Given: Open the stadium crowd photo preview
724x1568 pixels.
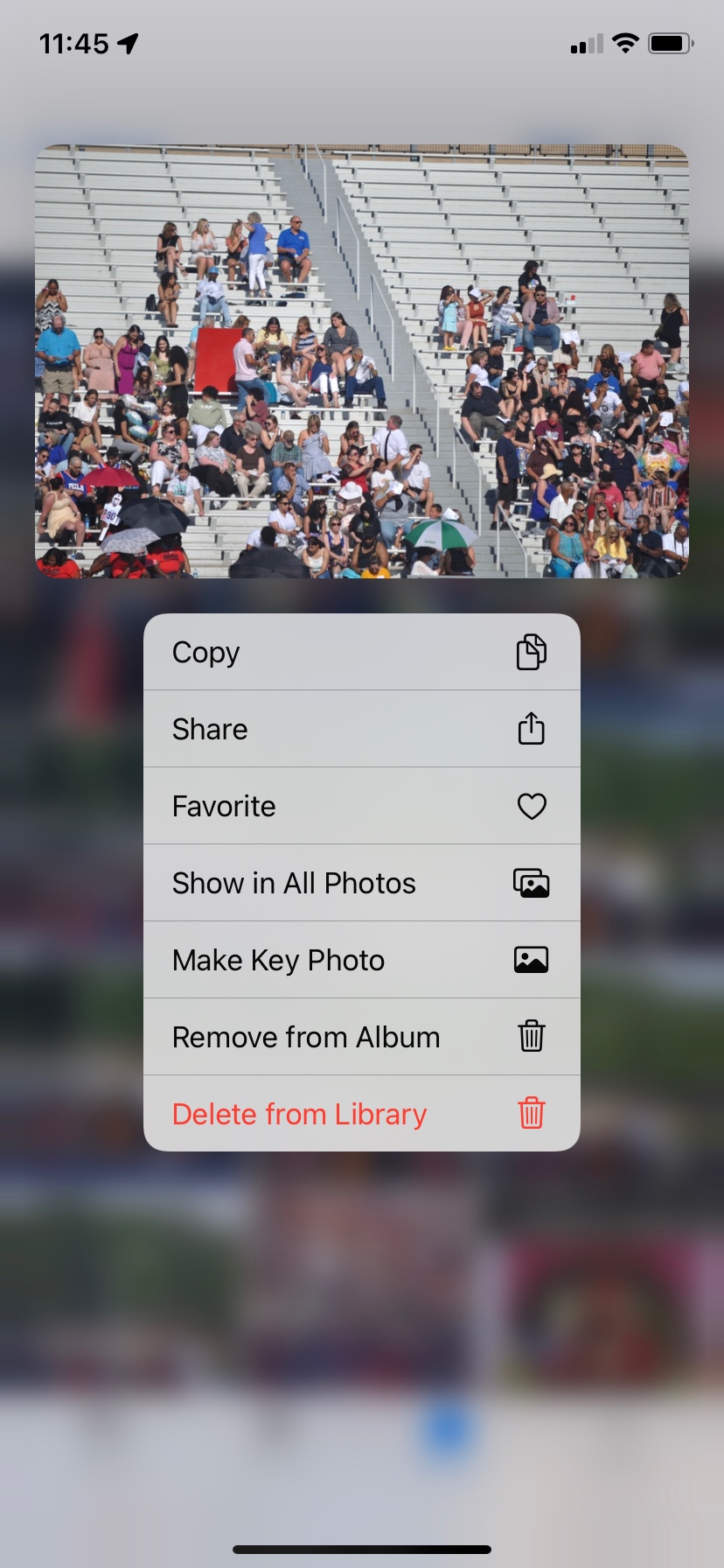Looking at the screenshot, I should click(x=361, y=360).
